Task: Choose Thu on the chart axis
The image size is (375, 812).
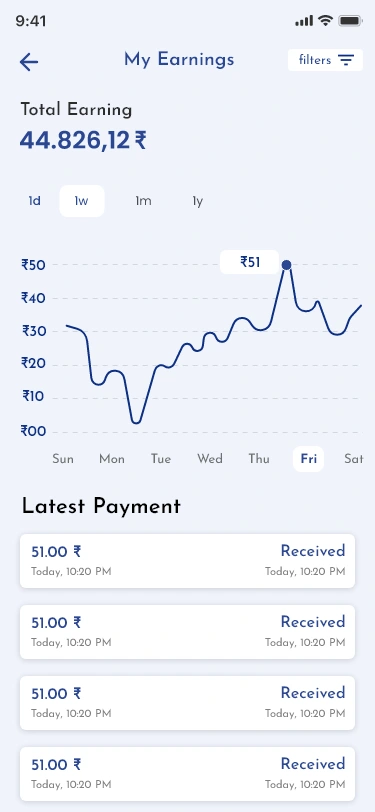Action: [259, 459]
